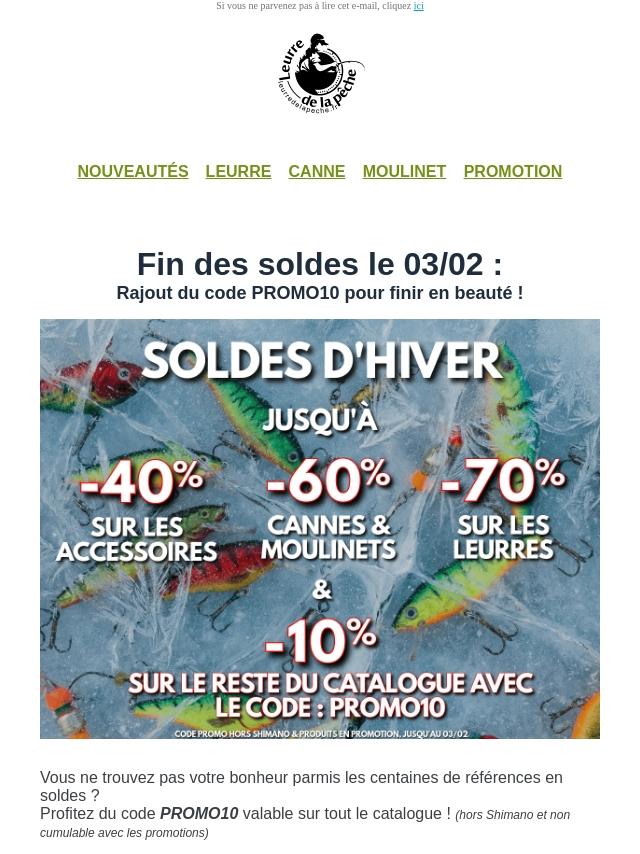Open the 'ici' view-in-browser link

(418, 6)
